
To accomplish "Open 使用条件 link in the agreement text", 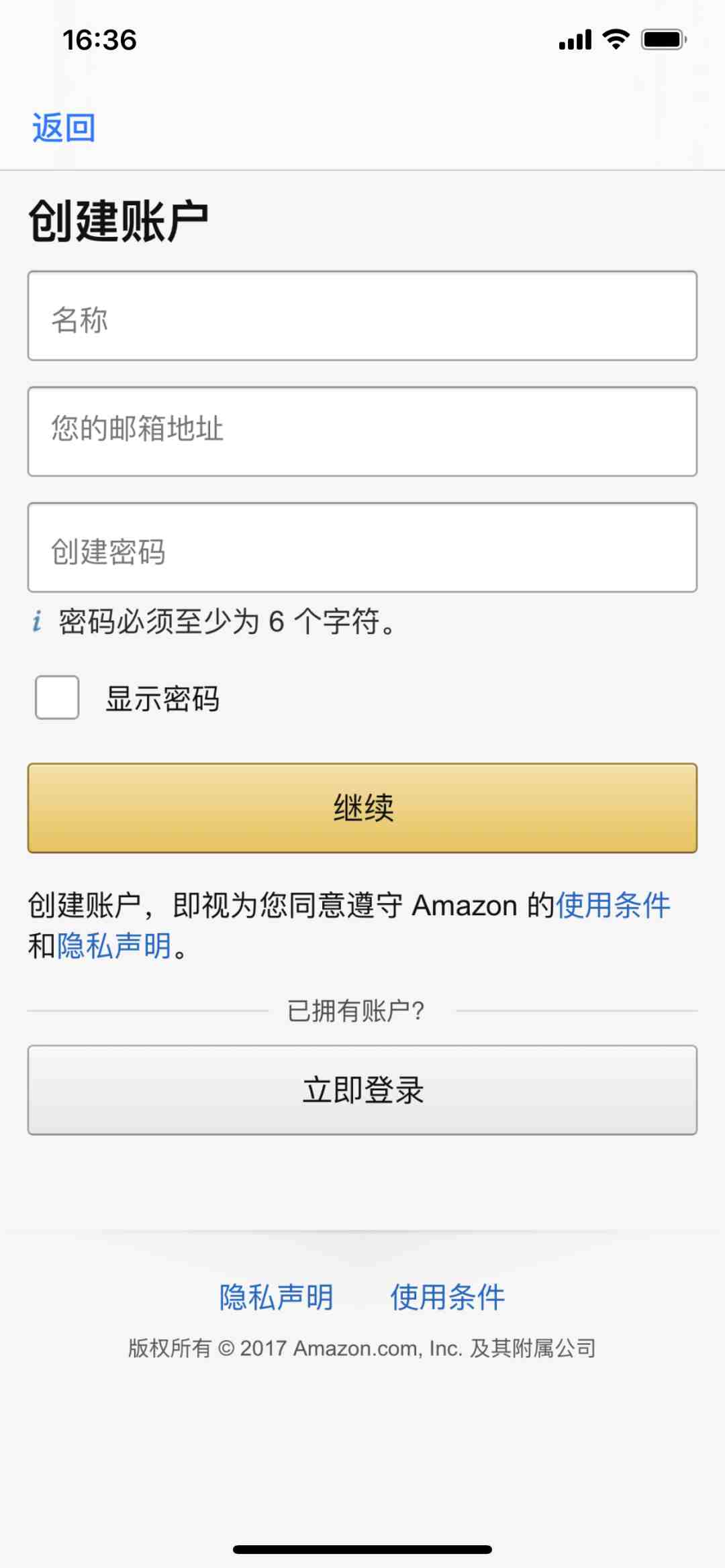I will pos(613,905).
